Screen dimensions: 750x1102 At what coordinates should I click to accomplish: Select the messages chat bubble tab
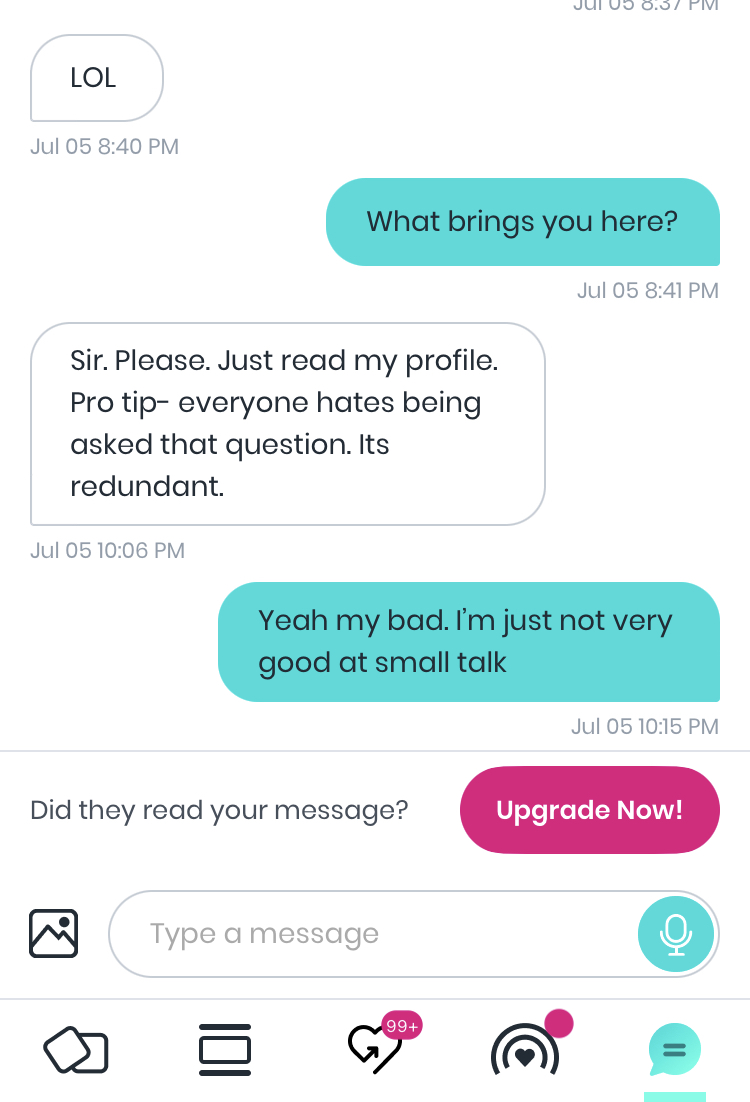[x=674, y=1050]
